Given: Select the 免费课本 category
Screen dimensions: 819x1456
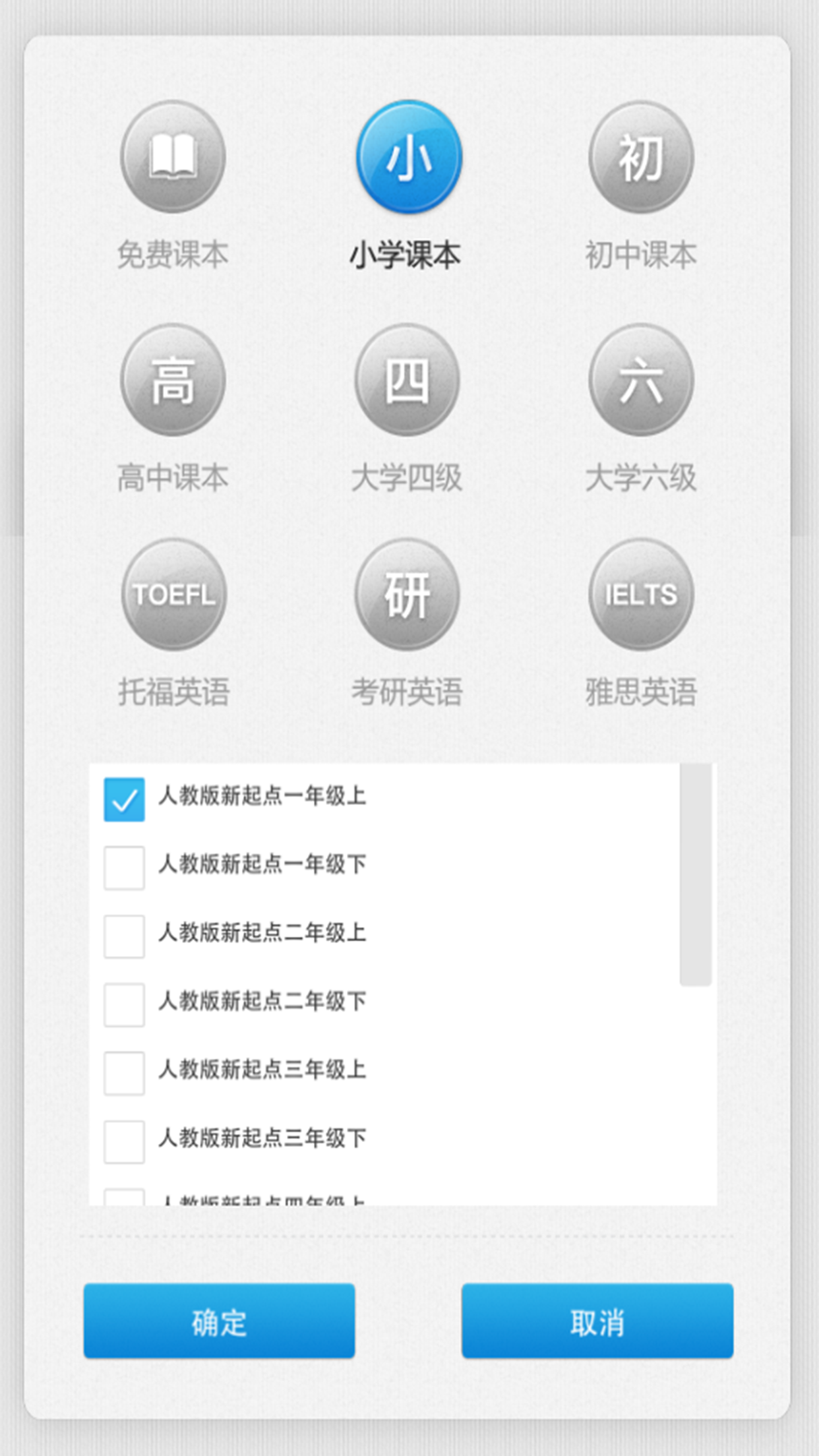Looking at the screenshot, I should click(173, 157).
